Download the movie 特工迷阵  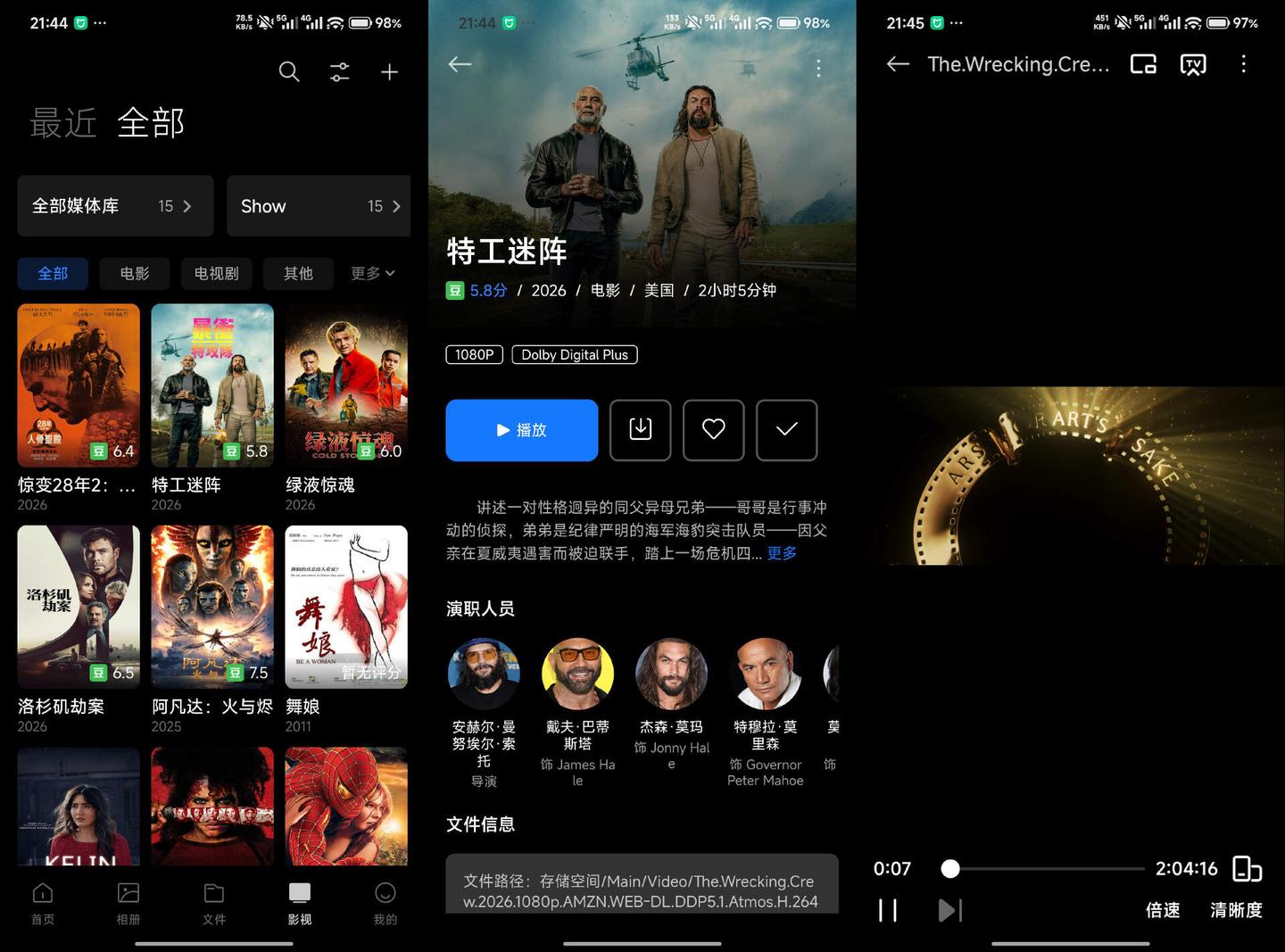(641, 430)
